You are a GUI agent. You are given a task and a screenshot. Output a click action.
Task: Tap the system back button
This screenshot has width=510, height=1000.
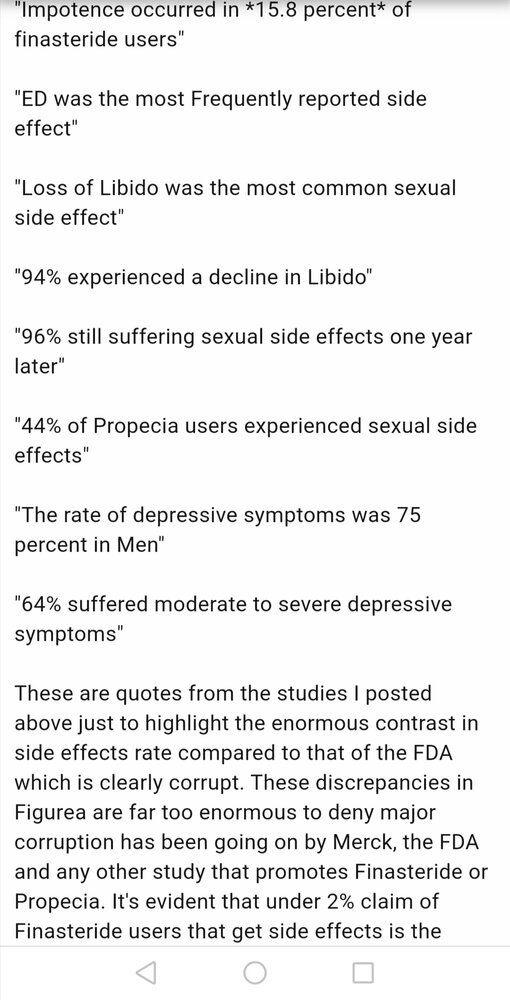coord(147,973)
